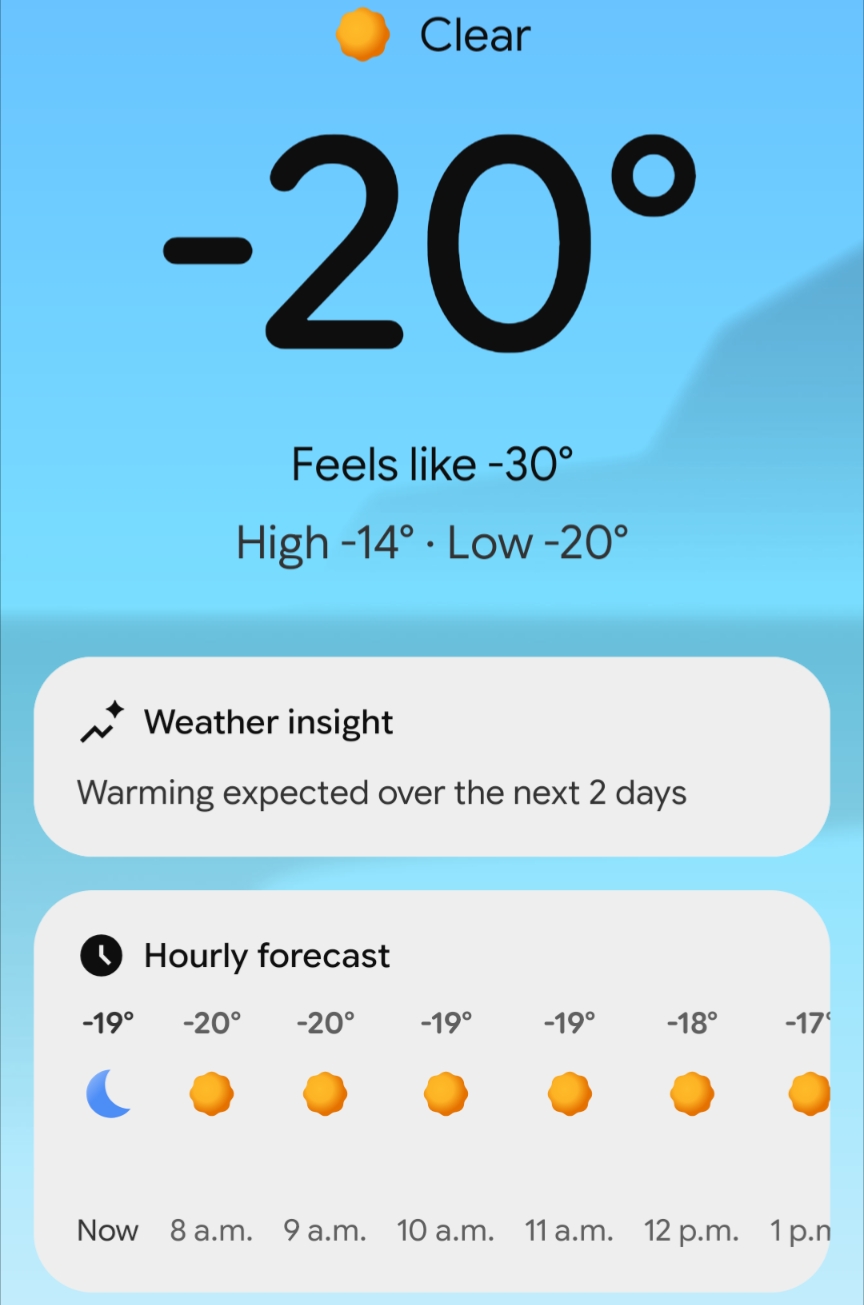Open the Hourly forecast card
This screenshot has width=864, height=1305.
point(430,957)
